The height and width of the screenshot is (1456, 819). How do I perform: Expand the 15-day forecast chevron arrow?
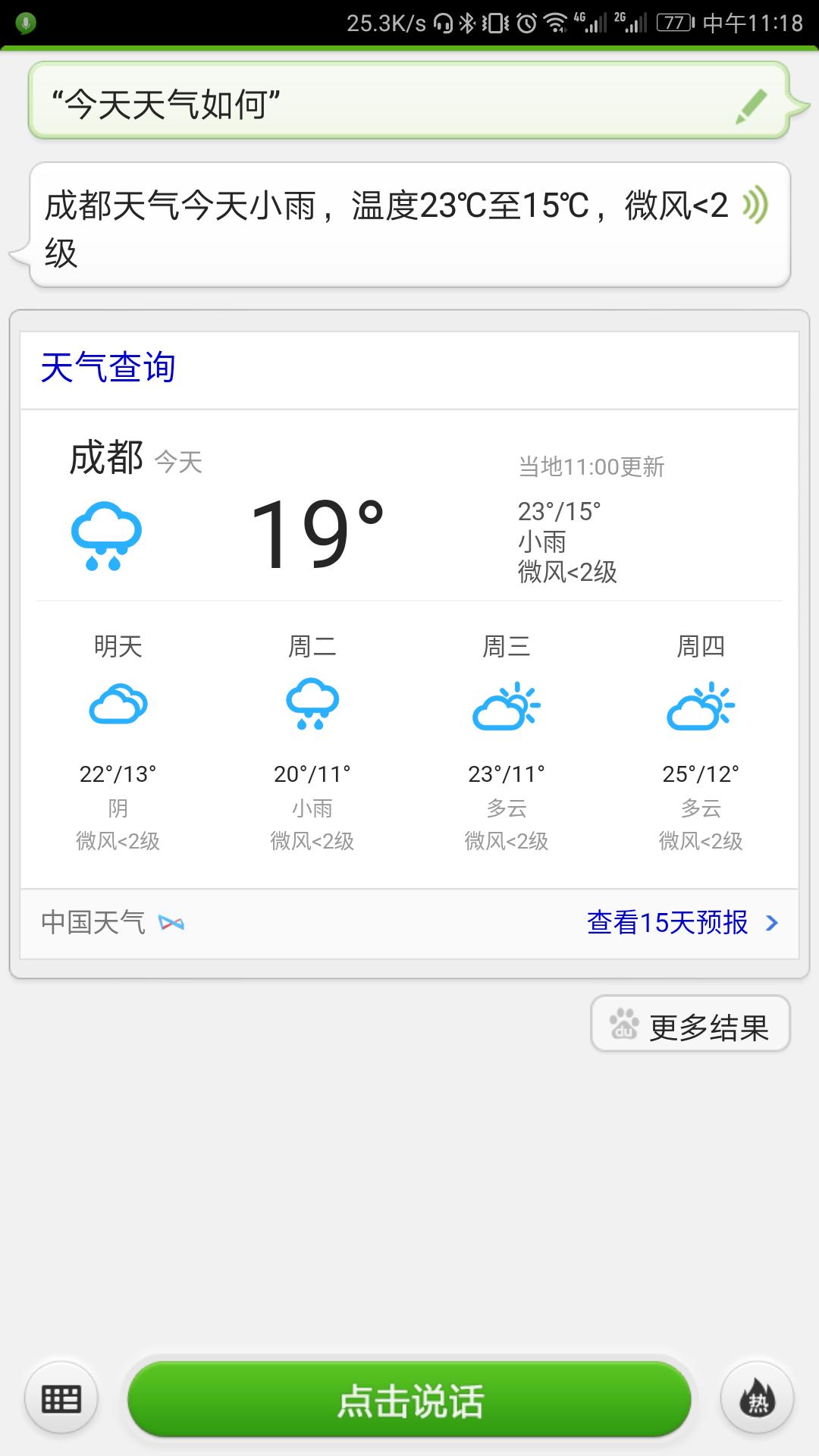pyautogui.click(x=772, y=923)
